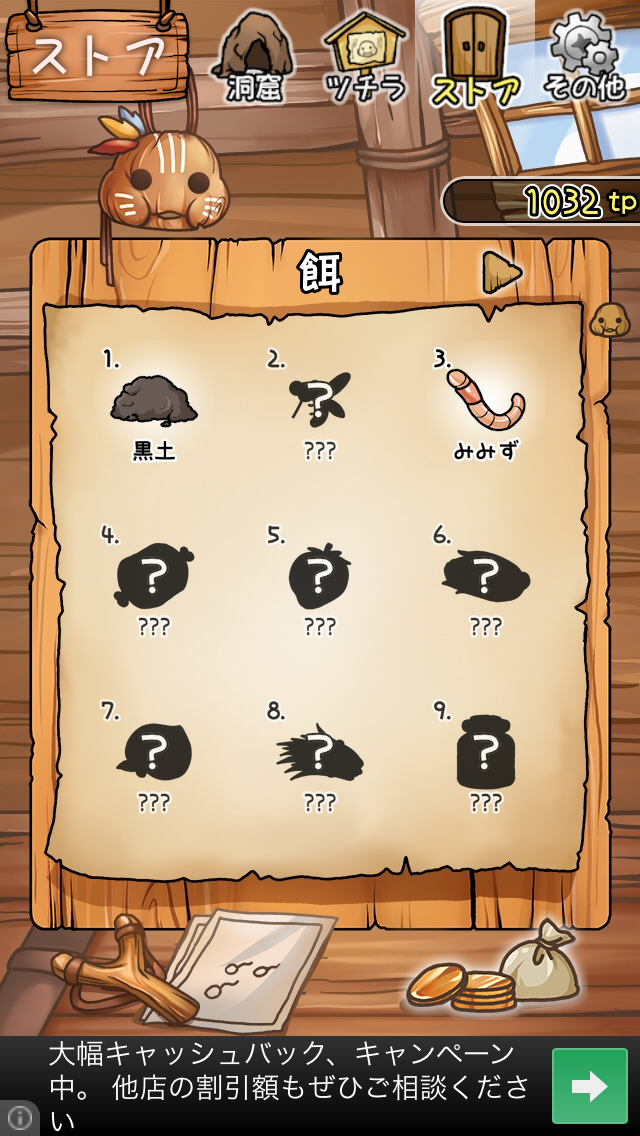Image resolution: width=640 pixels, height=1136 pixels.
Task: Select locked bait item number 7
Action: click(x=153, y=757)
